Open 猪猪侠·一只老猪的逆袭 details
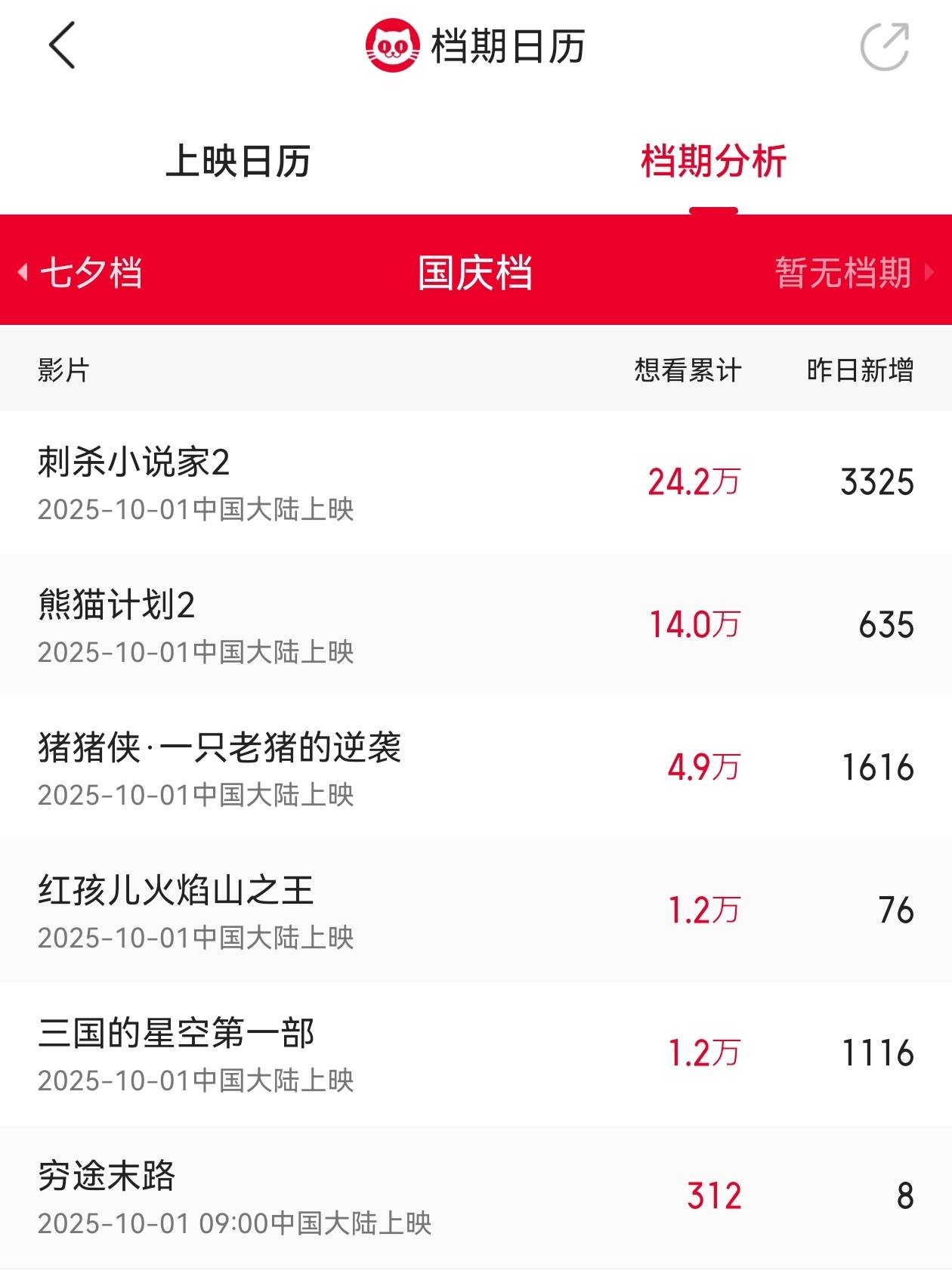952x1280 pixels. (219, 748)
